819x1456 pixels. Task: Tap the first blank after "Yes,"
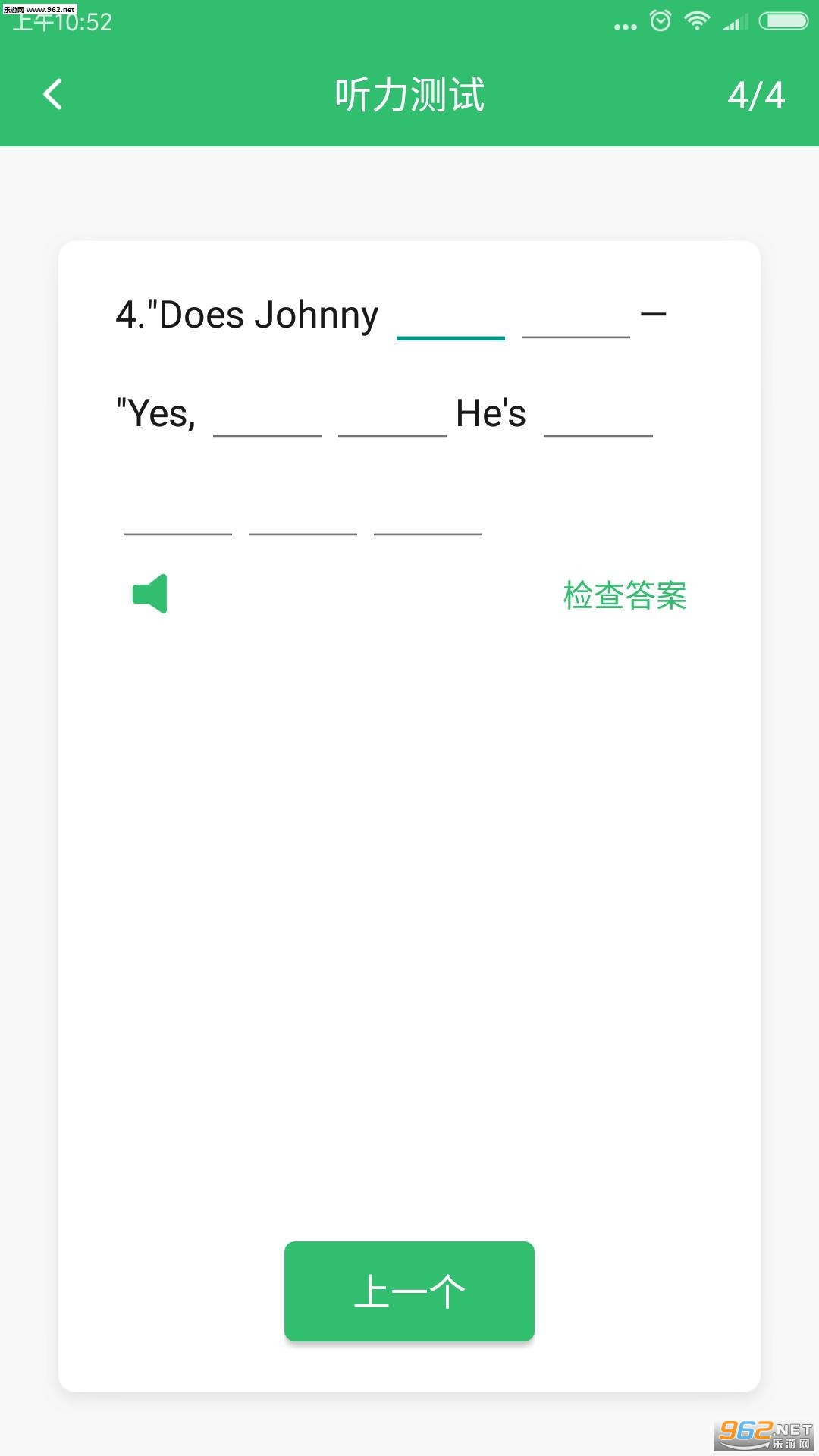coord(267,416)
